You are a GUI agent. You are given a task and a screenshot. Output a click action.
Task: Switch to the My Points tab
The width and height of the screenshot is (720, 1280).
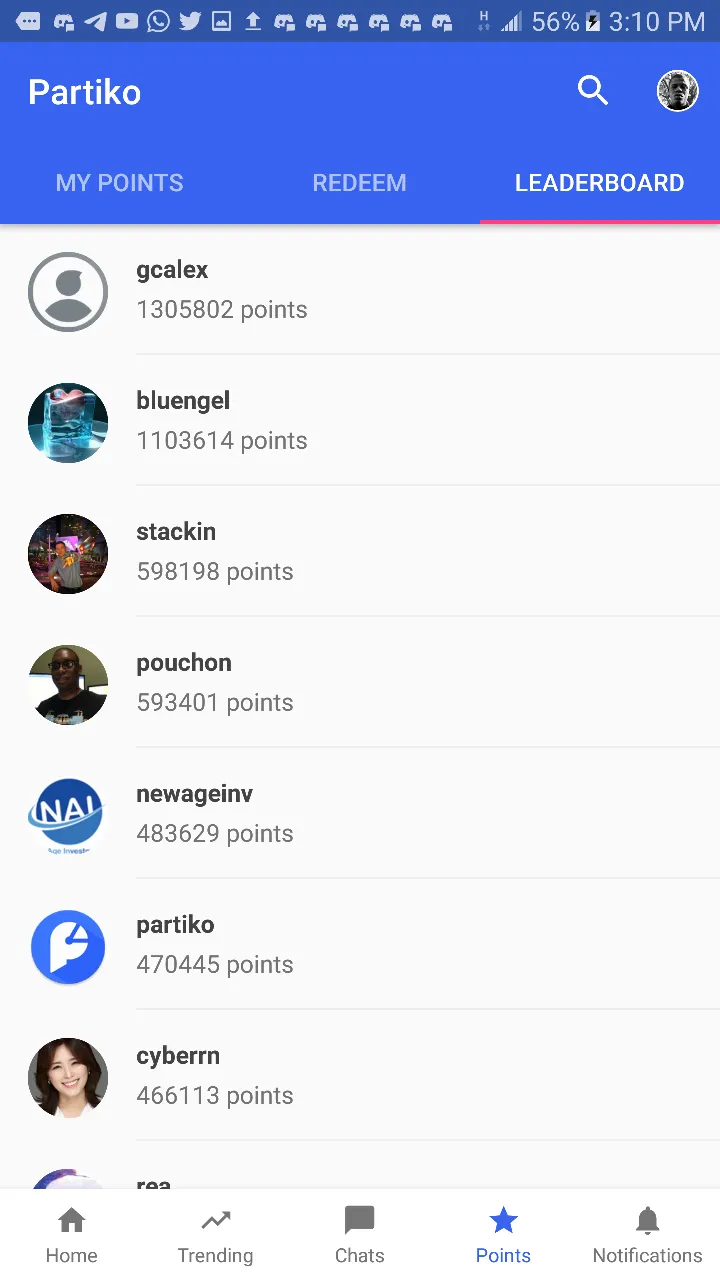point(120,183)
